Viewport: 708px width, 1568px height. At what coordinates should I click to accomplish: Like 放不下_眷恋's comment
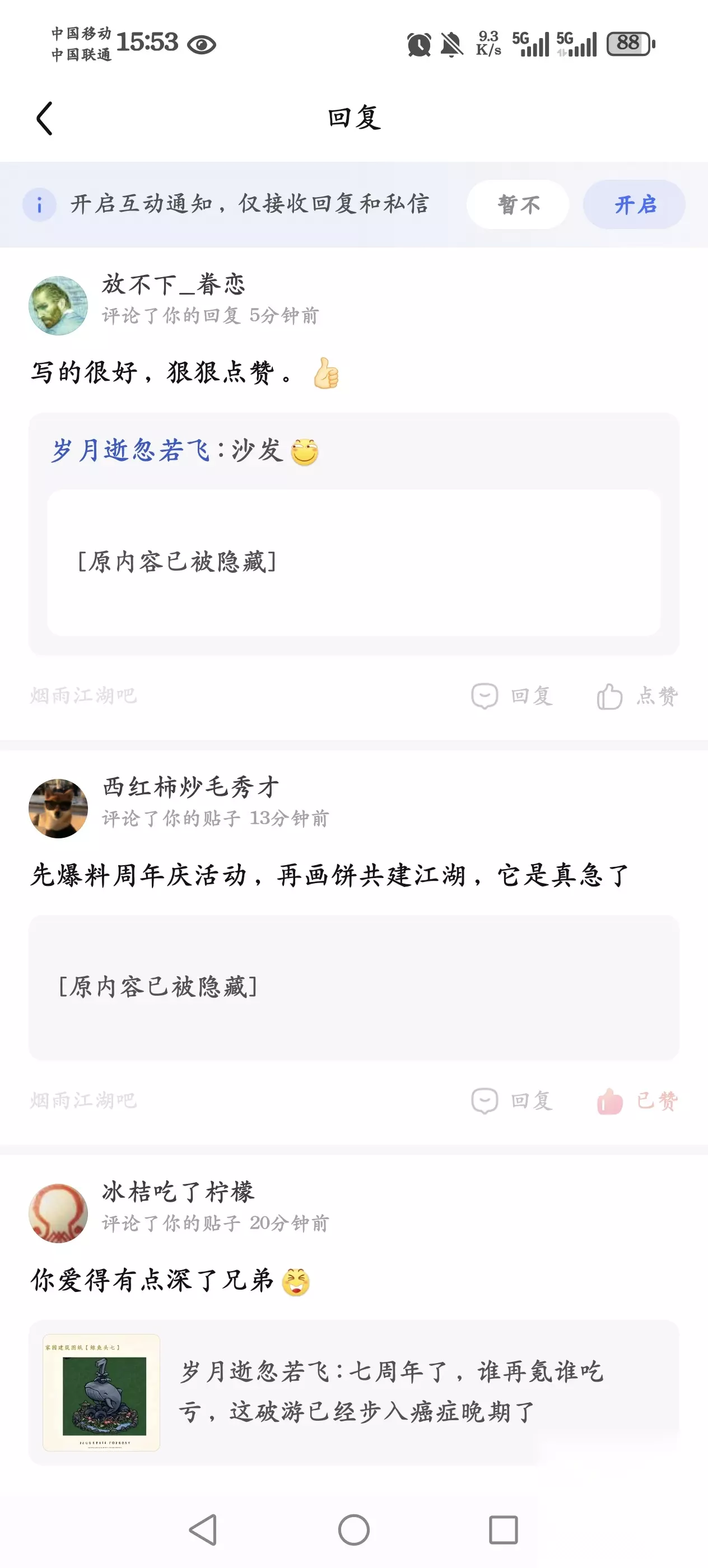[x=637, y=696]
